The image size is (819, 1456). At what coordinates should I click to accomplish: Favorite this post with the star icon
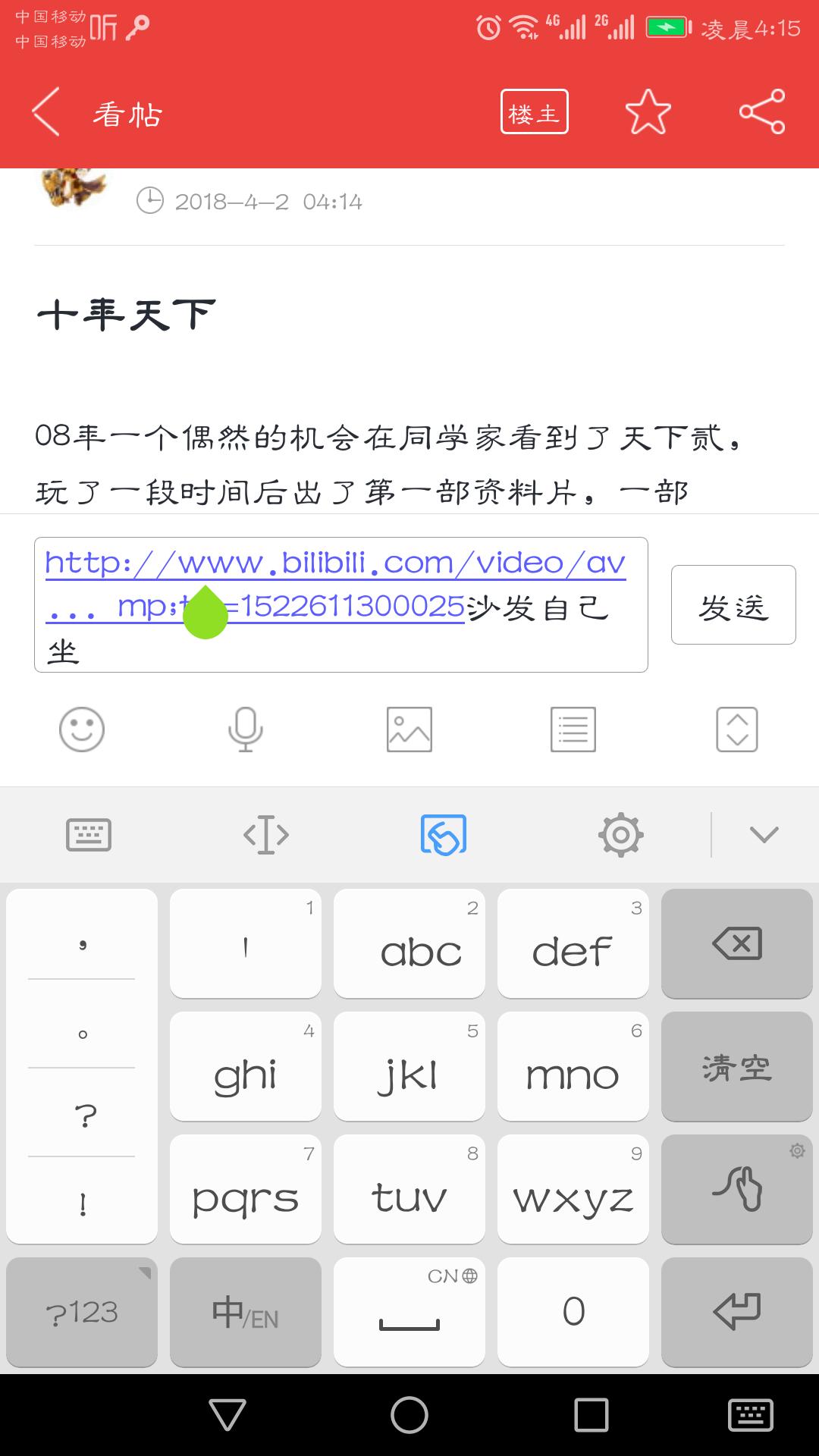tap(648, 112)
